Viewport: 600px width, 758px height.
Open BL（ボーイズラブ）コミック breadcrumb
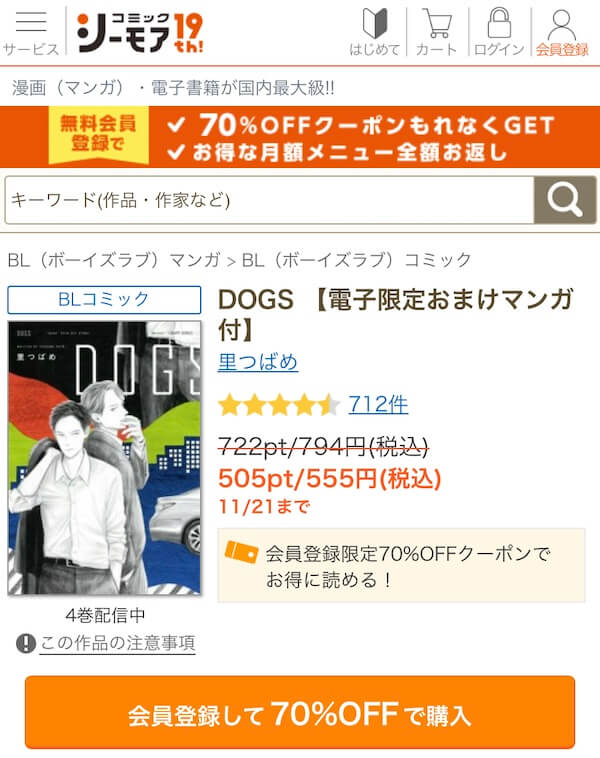click(357, 260)
